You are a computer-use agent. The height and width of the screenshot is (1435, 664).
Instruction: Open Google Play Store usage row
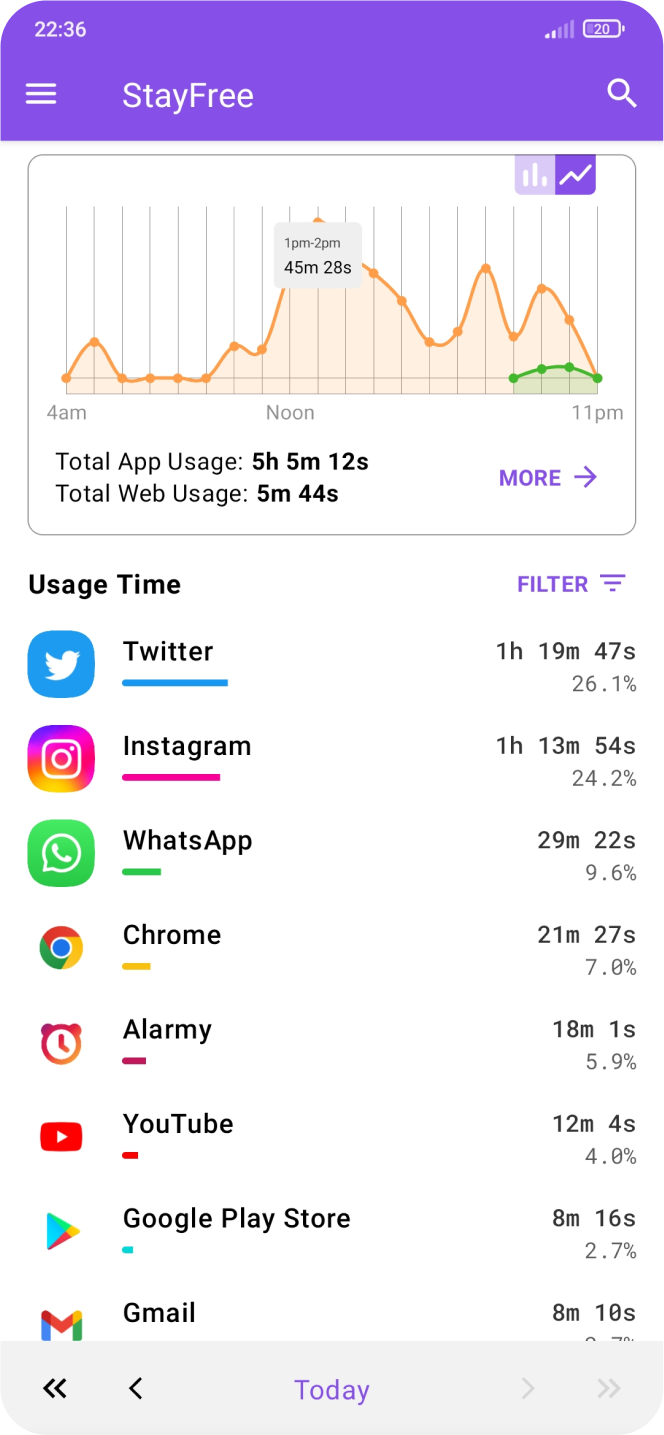click(332, 1232)
